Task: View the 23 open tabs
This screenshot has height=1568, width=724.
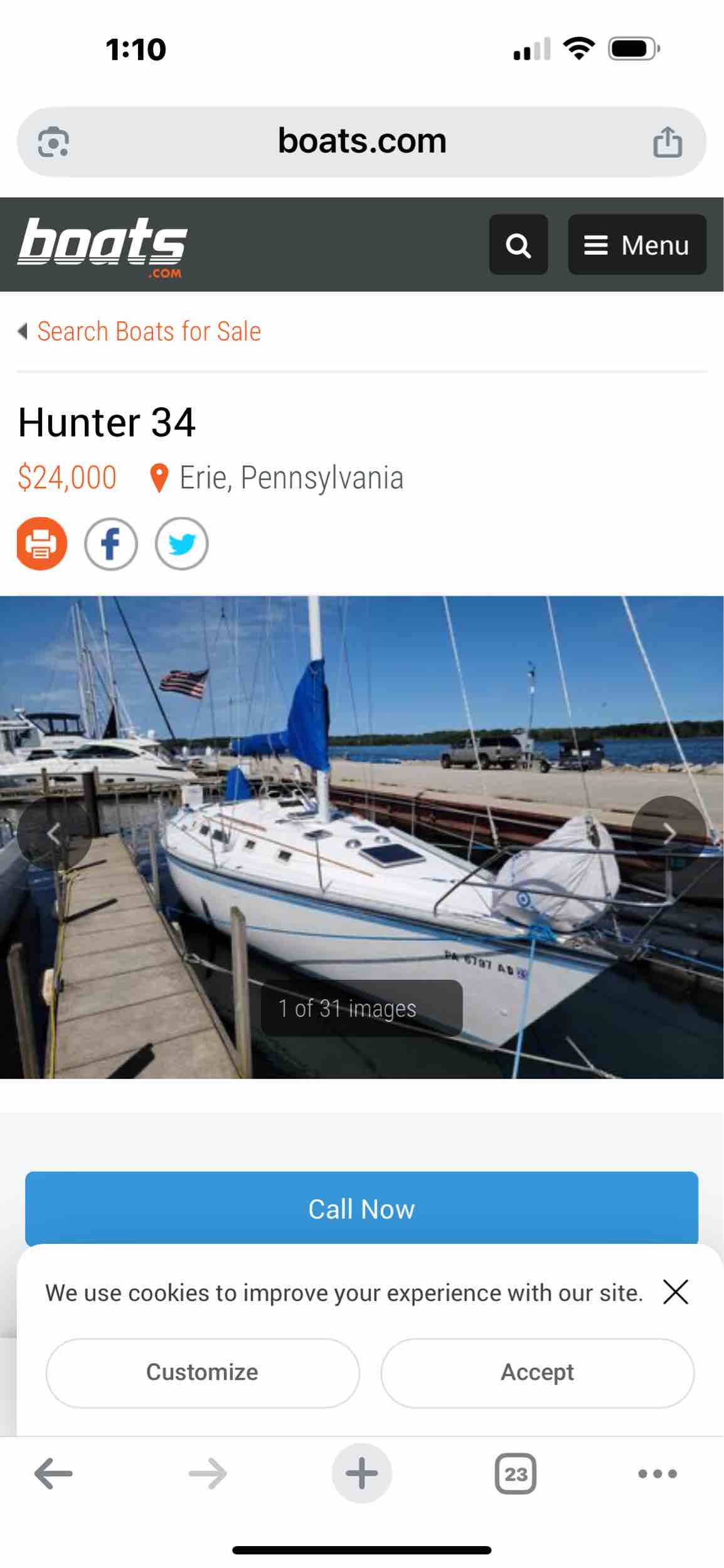Action: click(515, 1473)
